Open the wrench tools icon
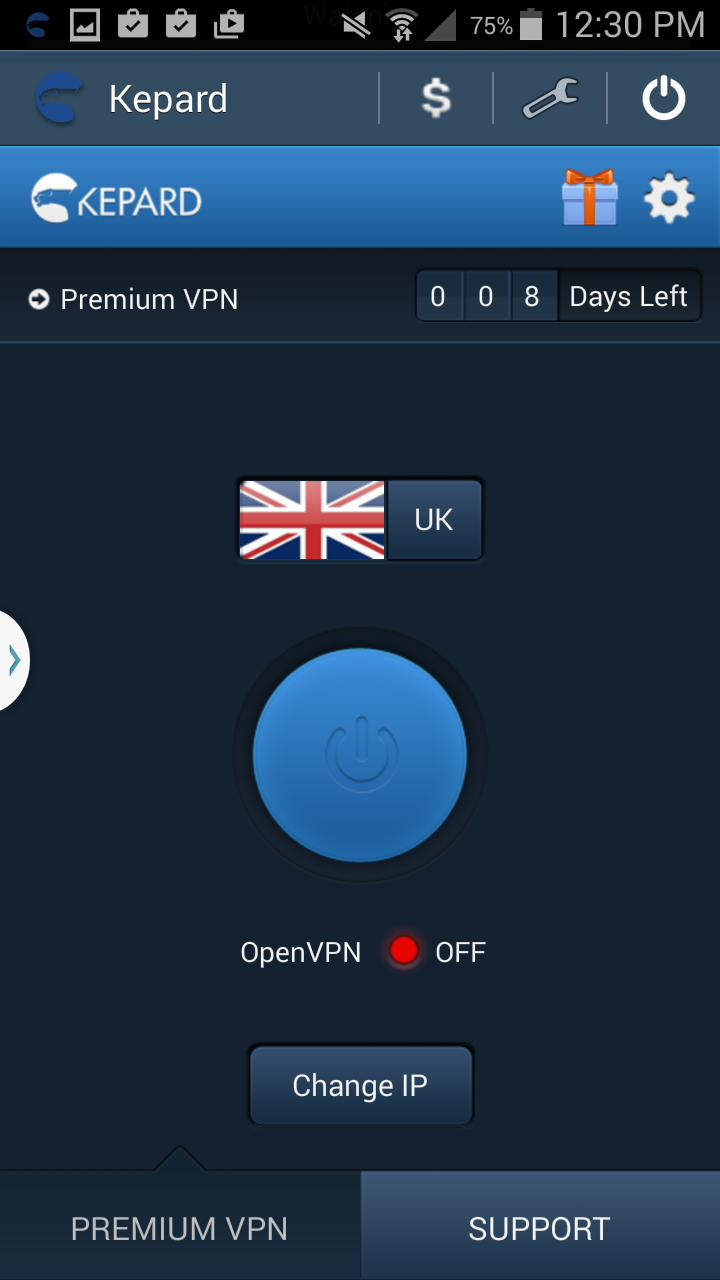720x1280 pixels. (x=550, y=98)
